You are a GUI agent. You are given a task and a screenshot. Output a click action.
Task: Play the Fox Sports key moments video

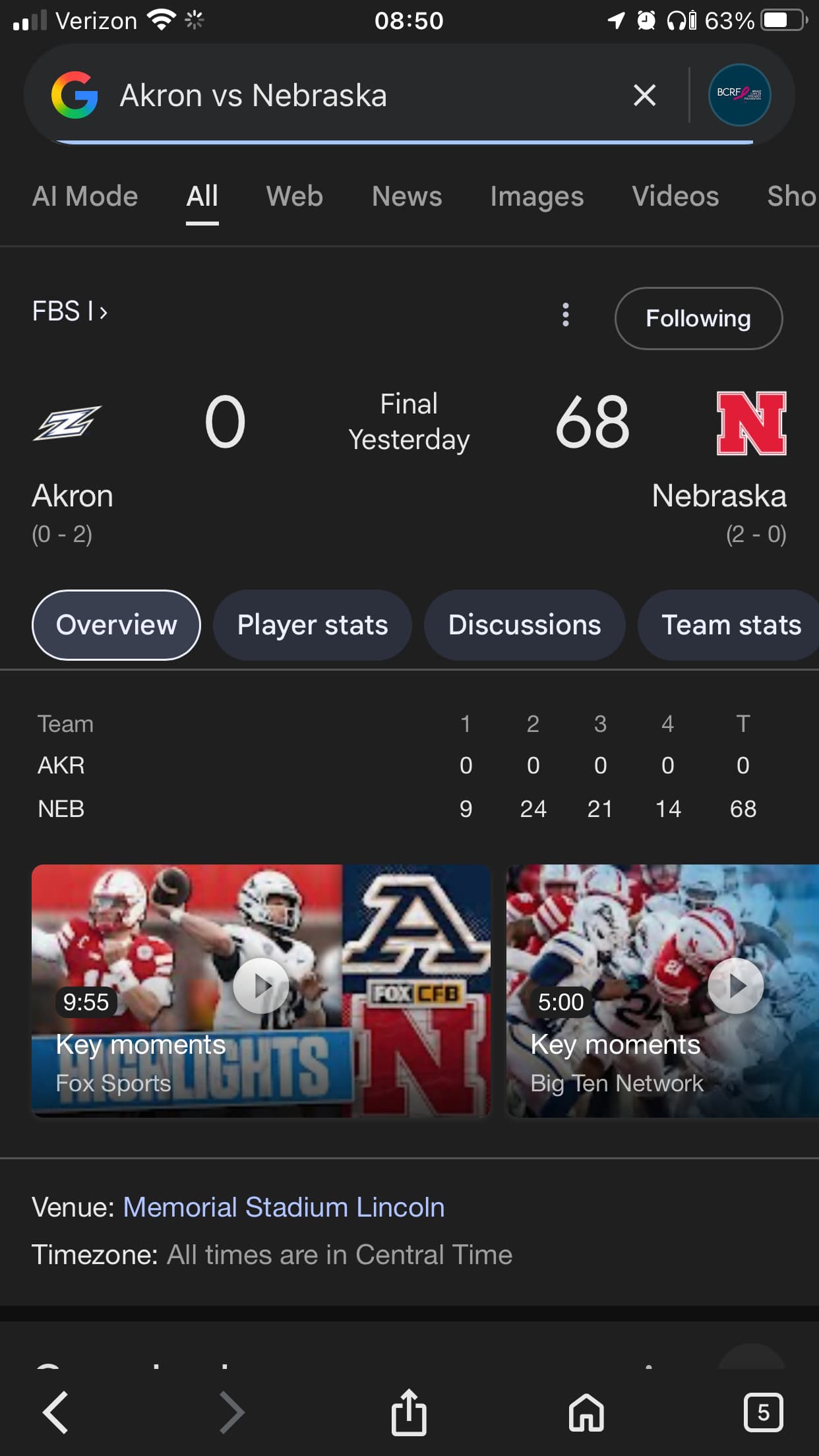pos(261,986)
